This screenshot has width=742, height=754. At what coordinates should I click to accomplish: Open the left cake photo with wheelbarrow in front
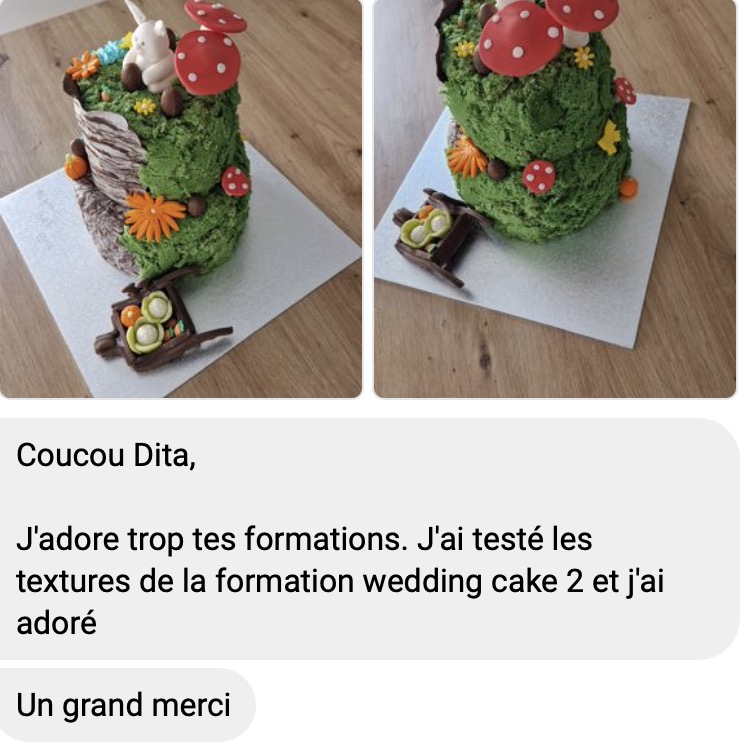180,198
